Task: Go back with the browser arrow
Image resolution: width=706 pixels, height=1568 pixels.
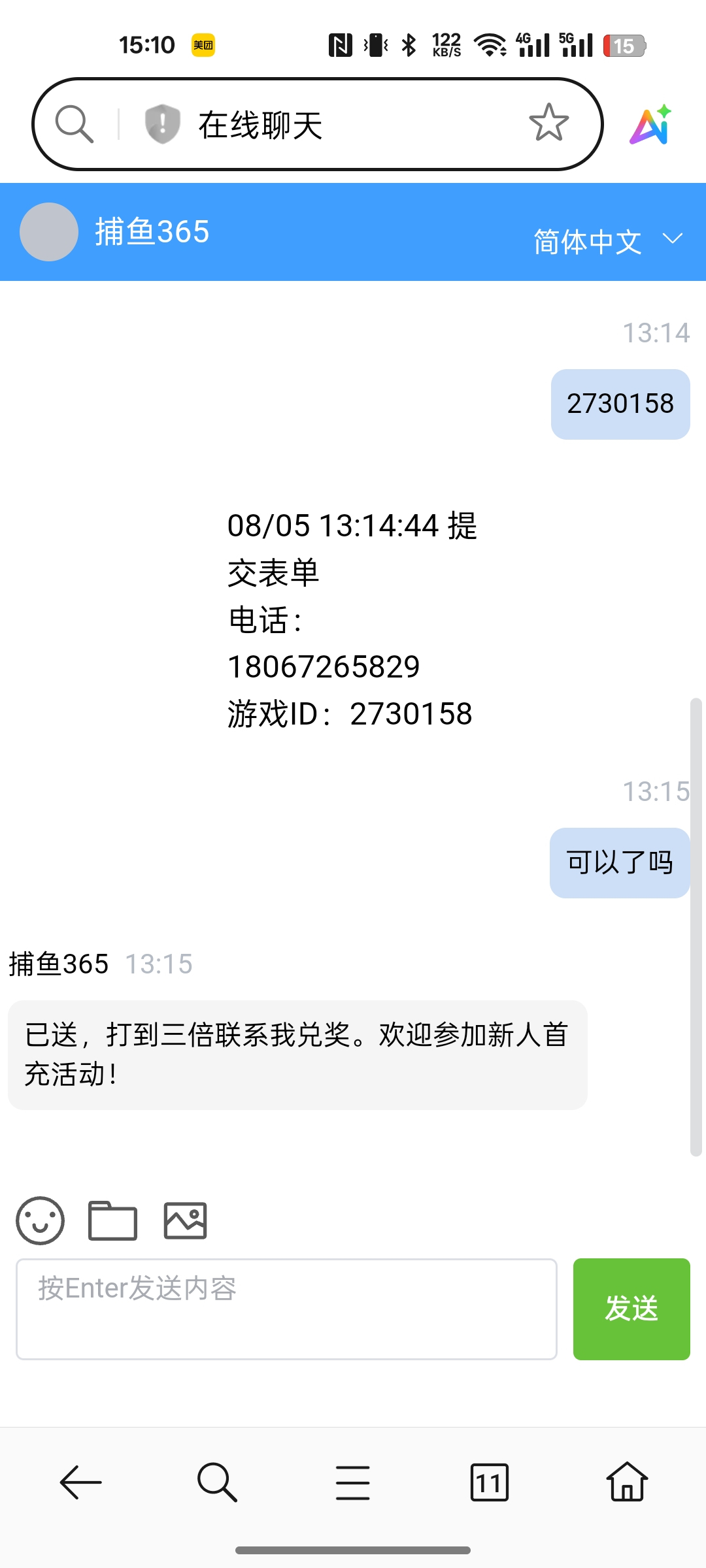Action: 81,1482
